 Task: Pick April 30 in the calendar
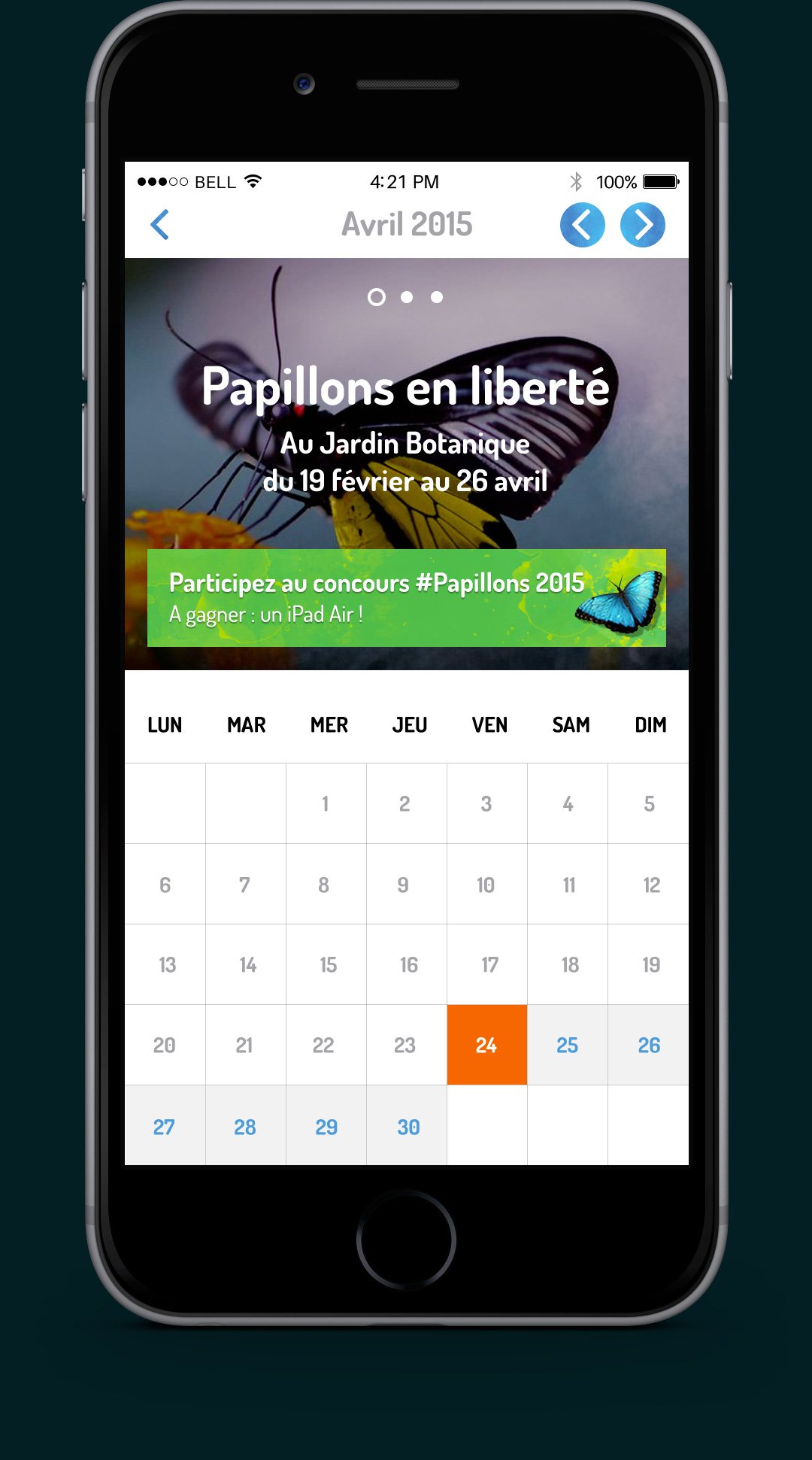407,1126
